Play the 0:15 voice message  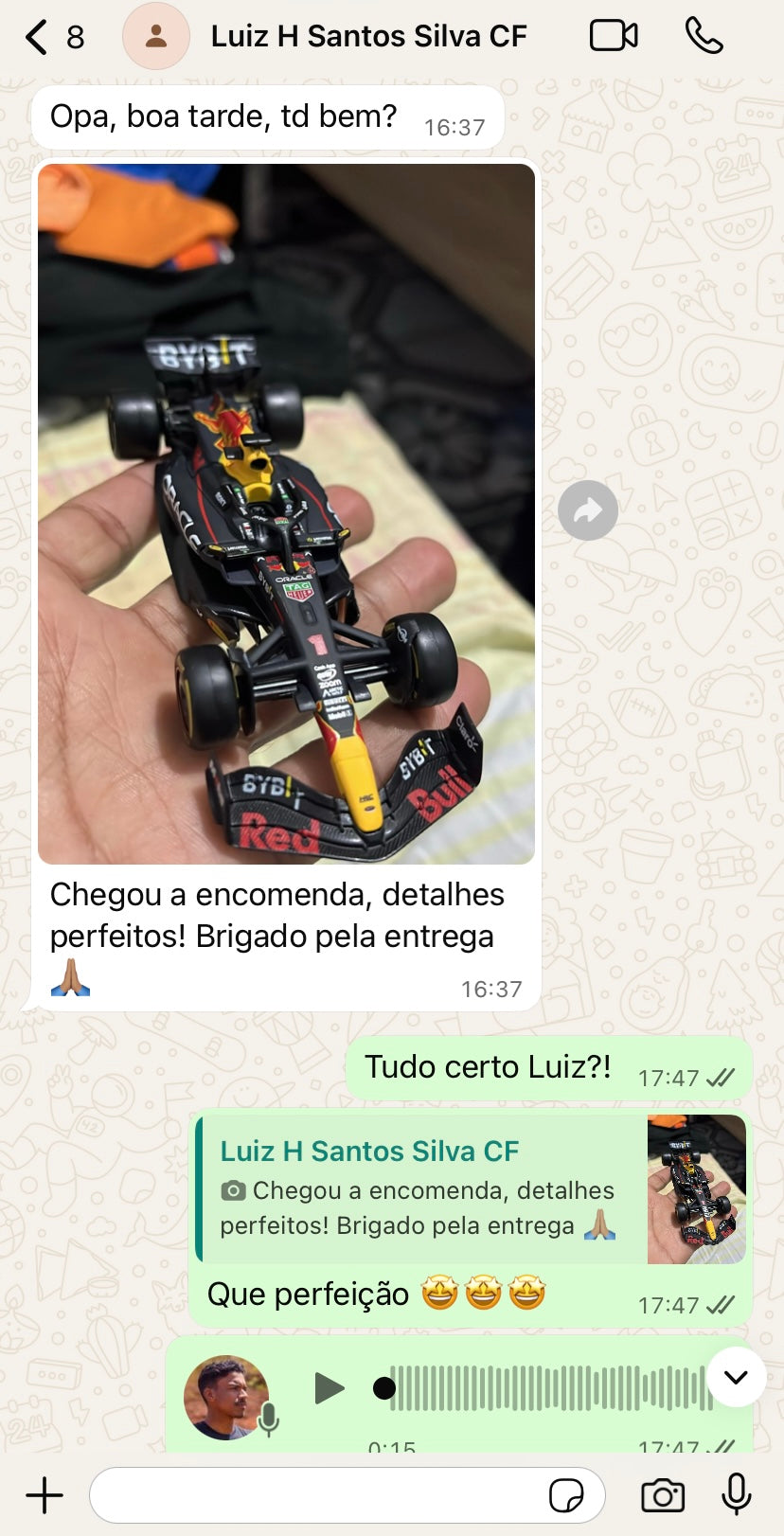pyautogui.click(x=329, y=1388)
